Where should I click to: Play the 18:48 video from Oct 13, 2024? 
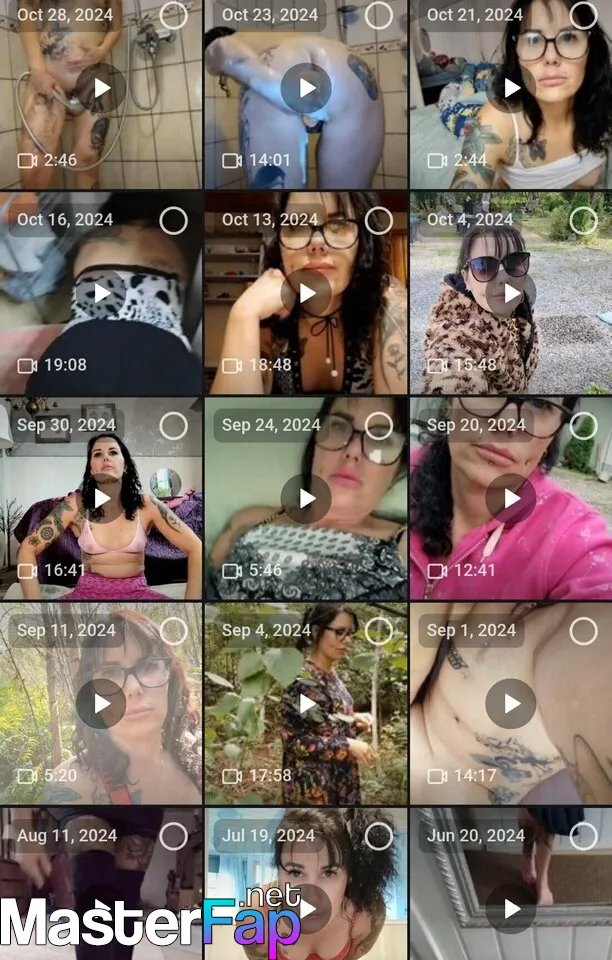(x=306, y=293)
